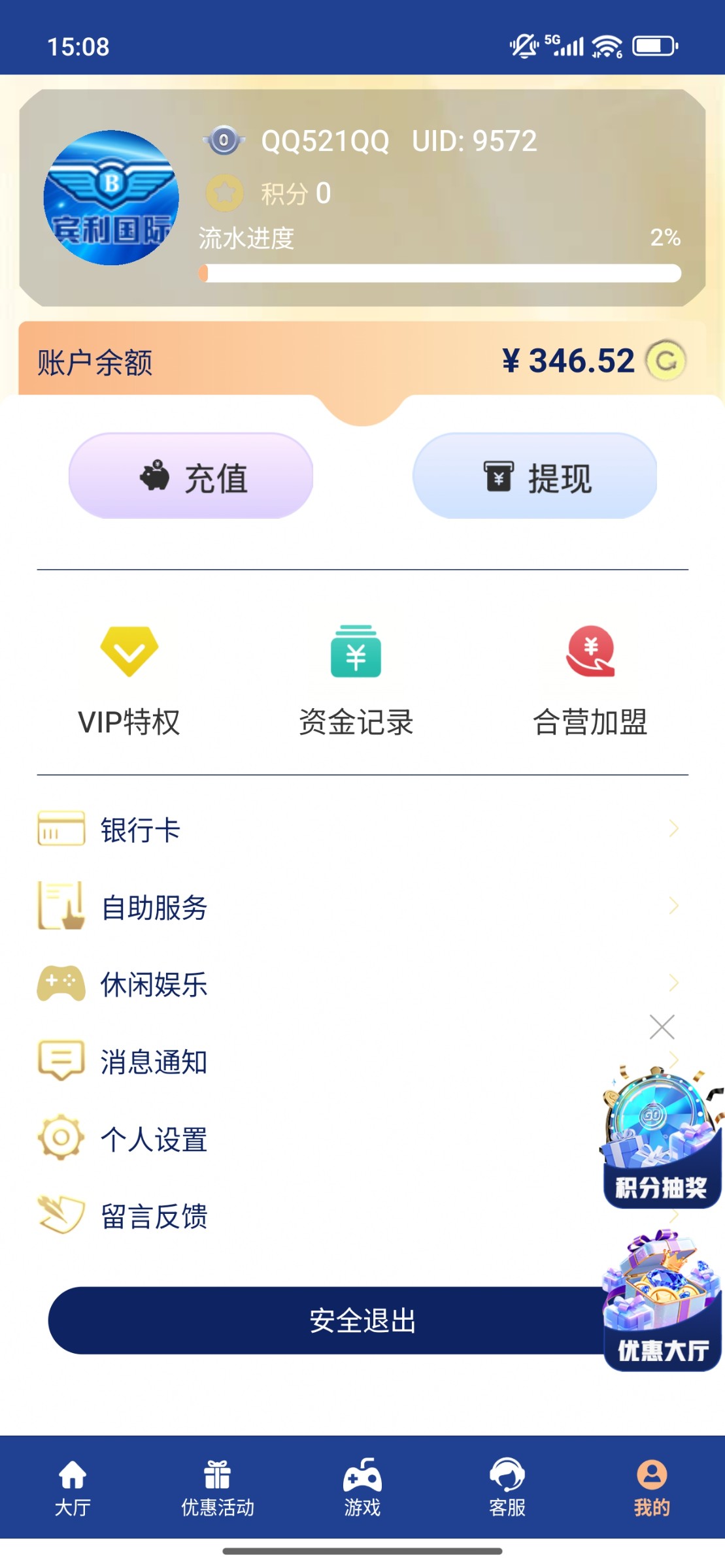Screen dimensions: 725x1568
Task: Switch to the 客服 support tab
Action: [x=507, y=1488]
